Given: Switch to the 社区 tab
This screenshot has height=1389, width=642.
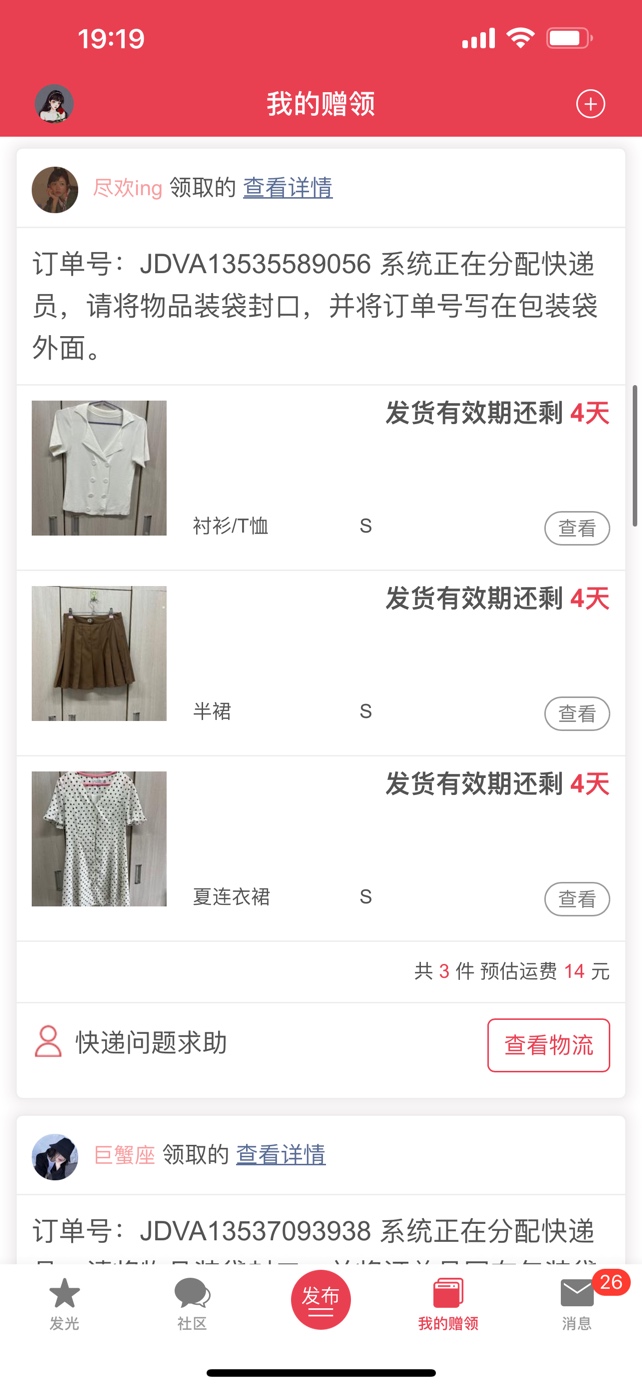Looking at the screenshot, I should 192,1304.
